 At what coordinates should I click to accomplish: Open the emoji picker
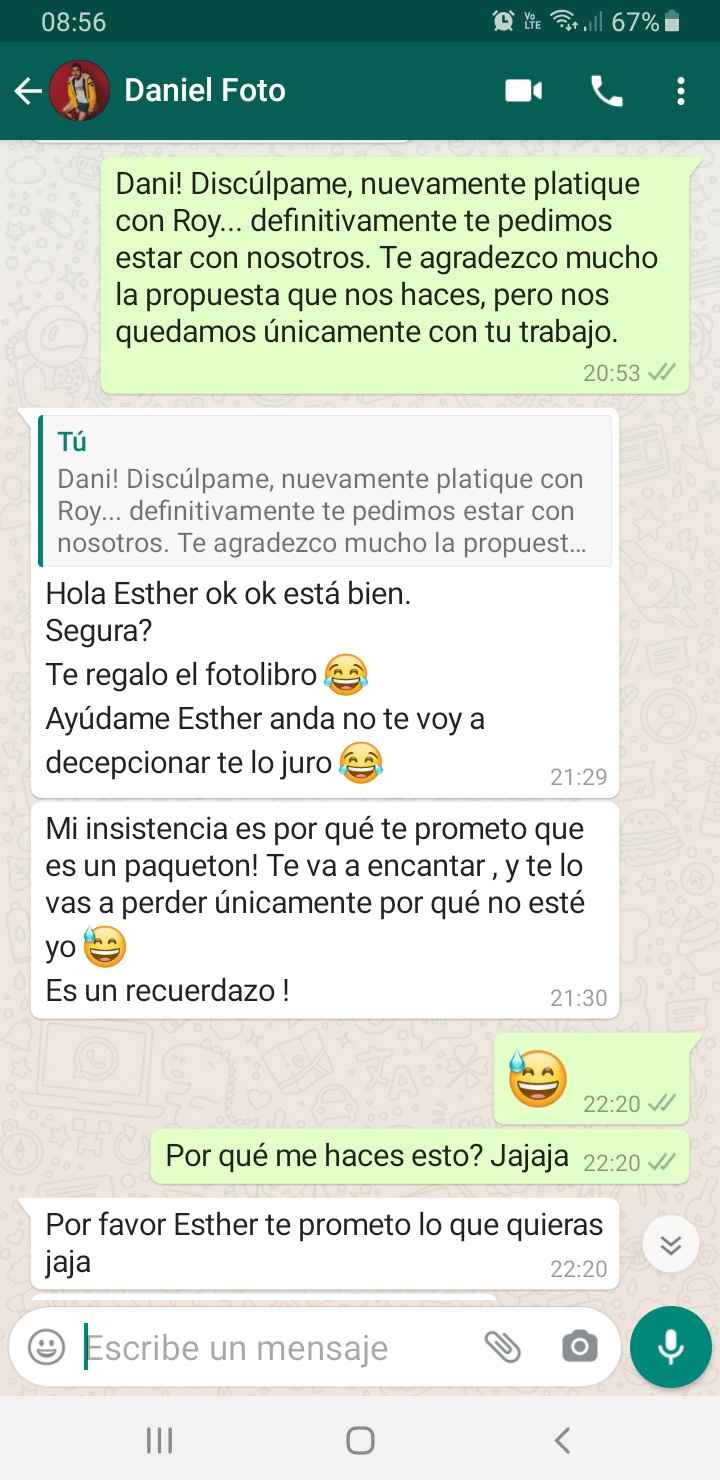[x=46, y=1347]
